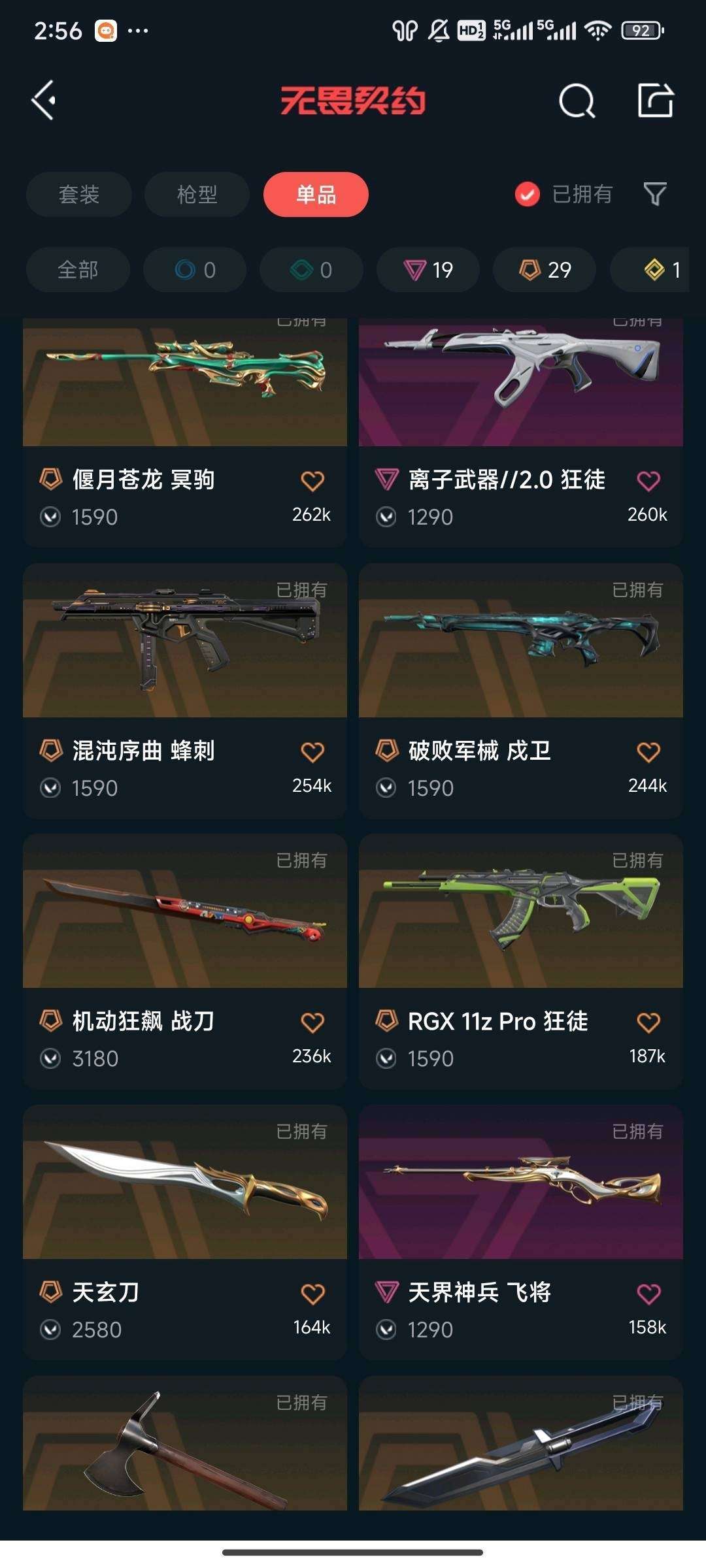Viewport: 706px width, 1568px height.
Task: Select the 单品 tab
Action: [316, 195]
